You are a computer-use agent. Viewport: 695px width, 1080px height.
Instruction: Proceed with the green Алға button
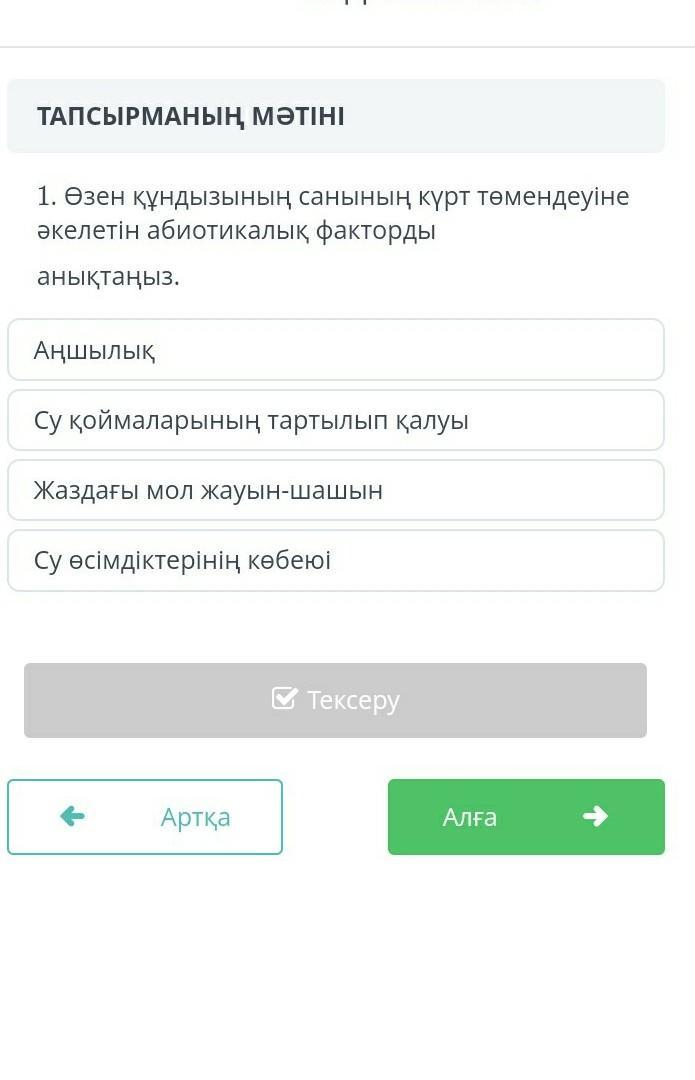coord(526,817)
